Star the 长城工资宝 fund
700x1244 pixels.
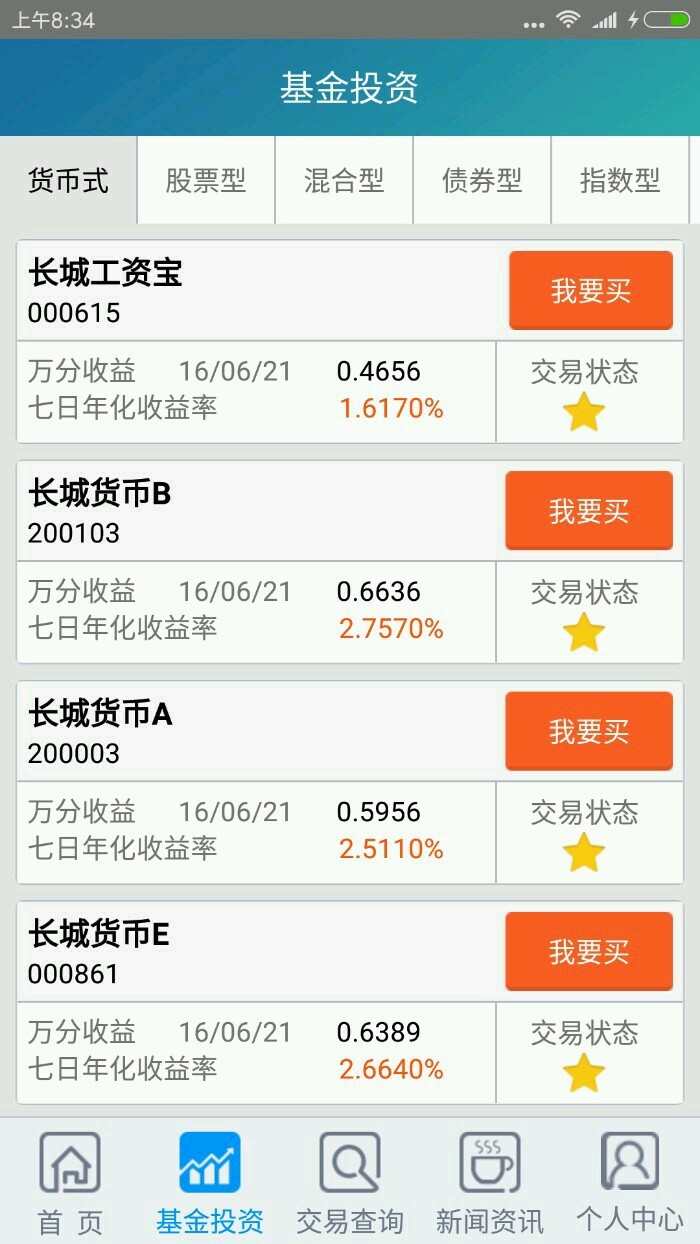tap(584, 412)
